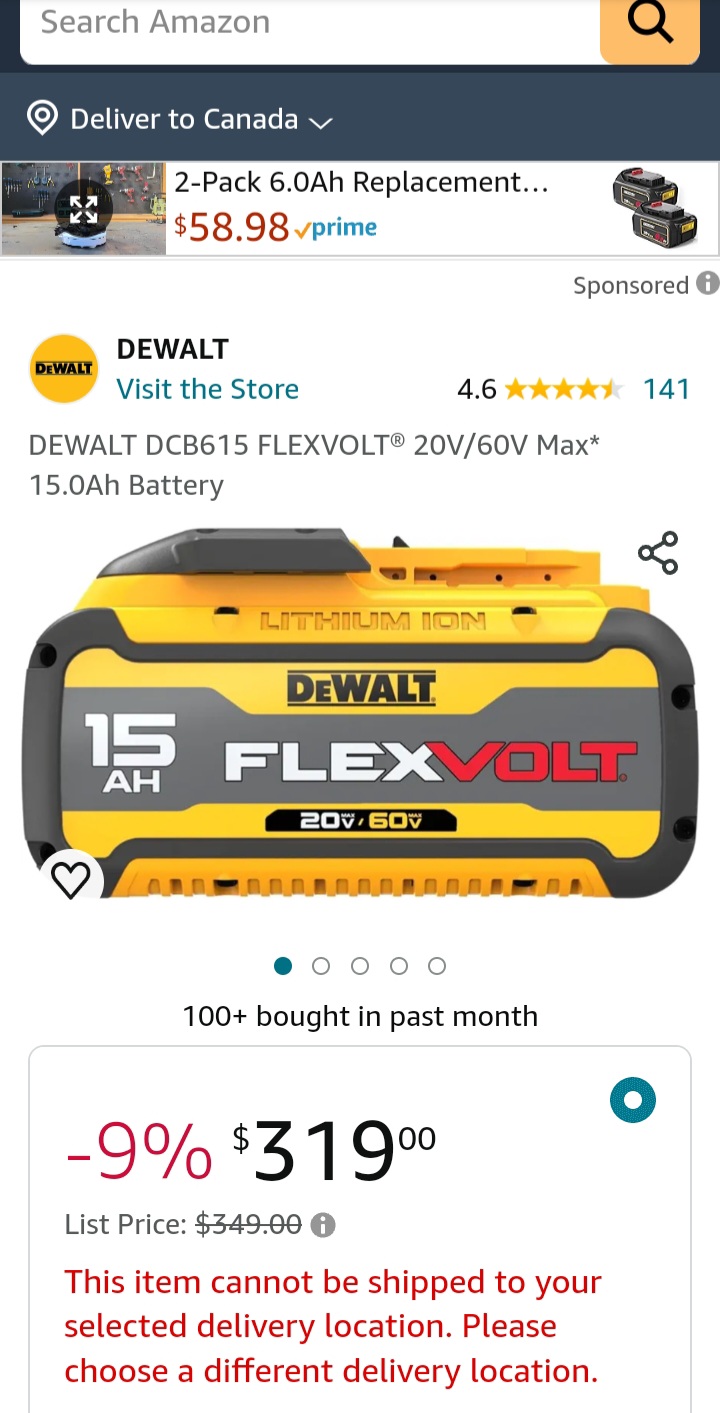View info about the Sponsored label
This screenshot has height=1413, width=720.
[707, 284]
